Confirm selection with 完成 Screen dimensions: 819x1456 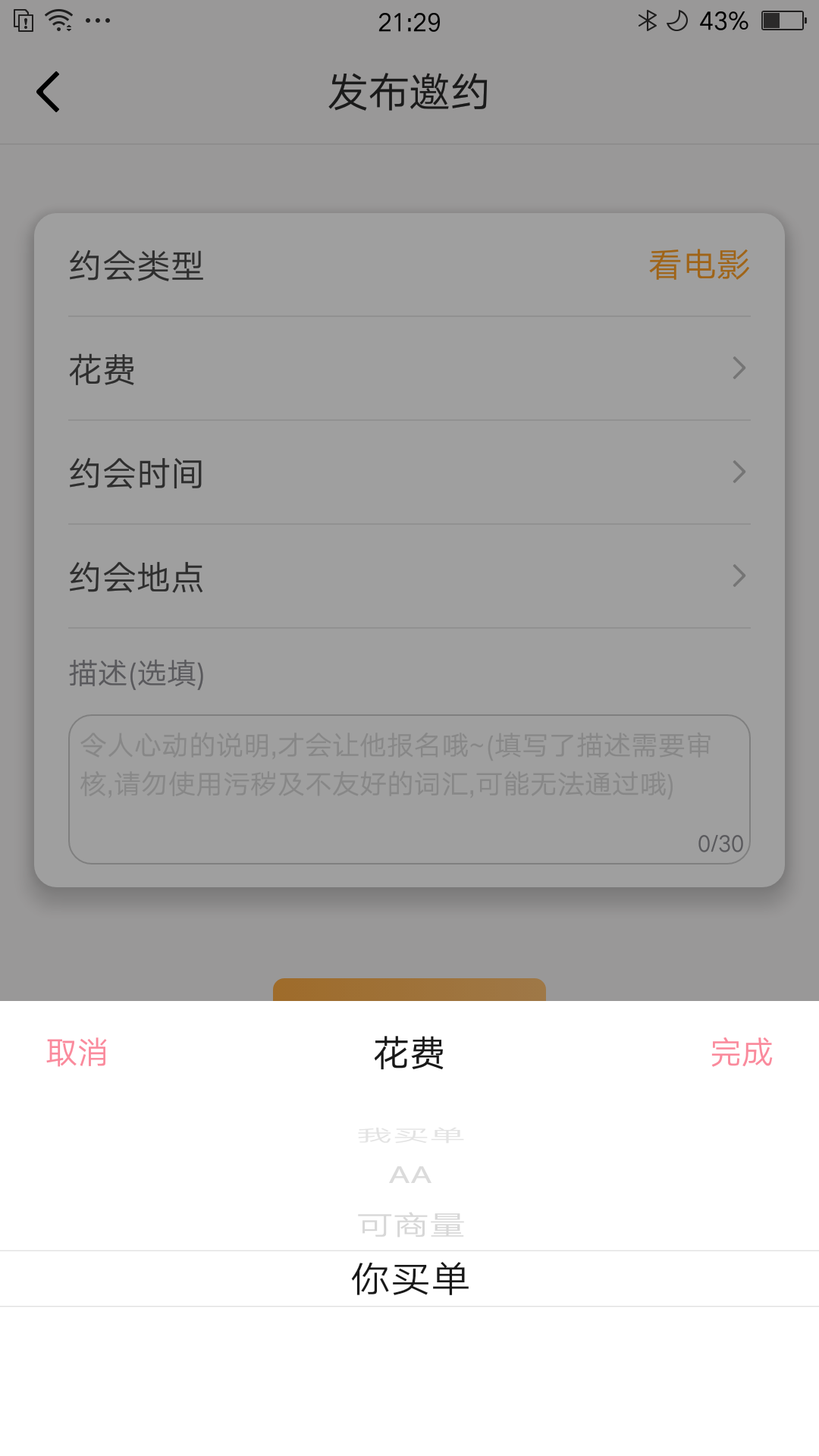click(x=741, y=1053)
